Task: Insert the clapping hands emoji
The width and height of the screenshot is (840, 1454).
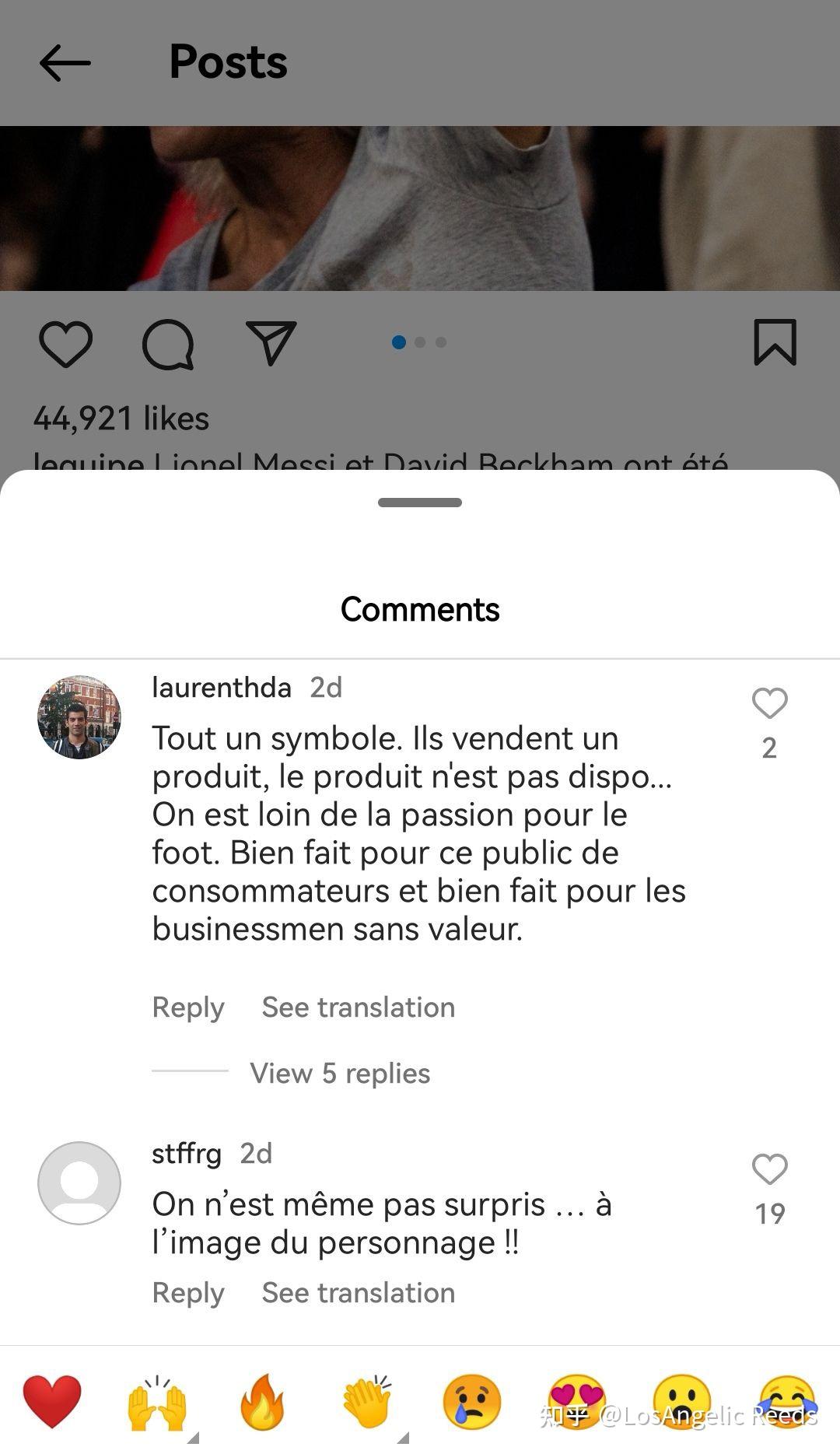Action: tap(367, 1402)
